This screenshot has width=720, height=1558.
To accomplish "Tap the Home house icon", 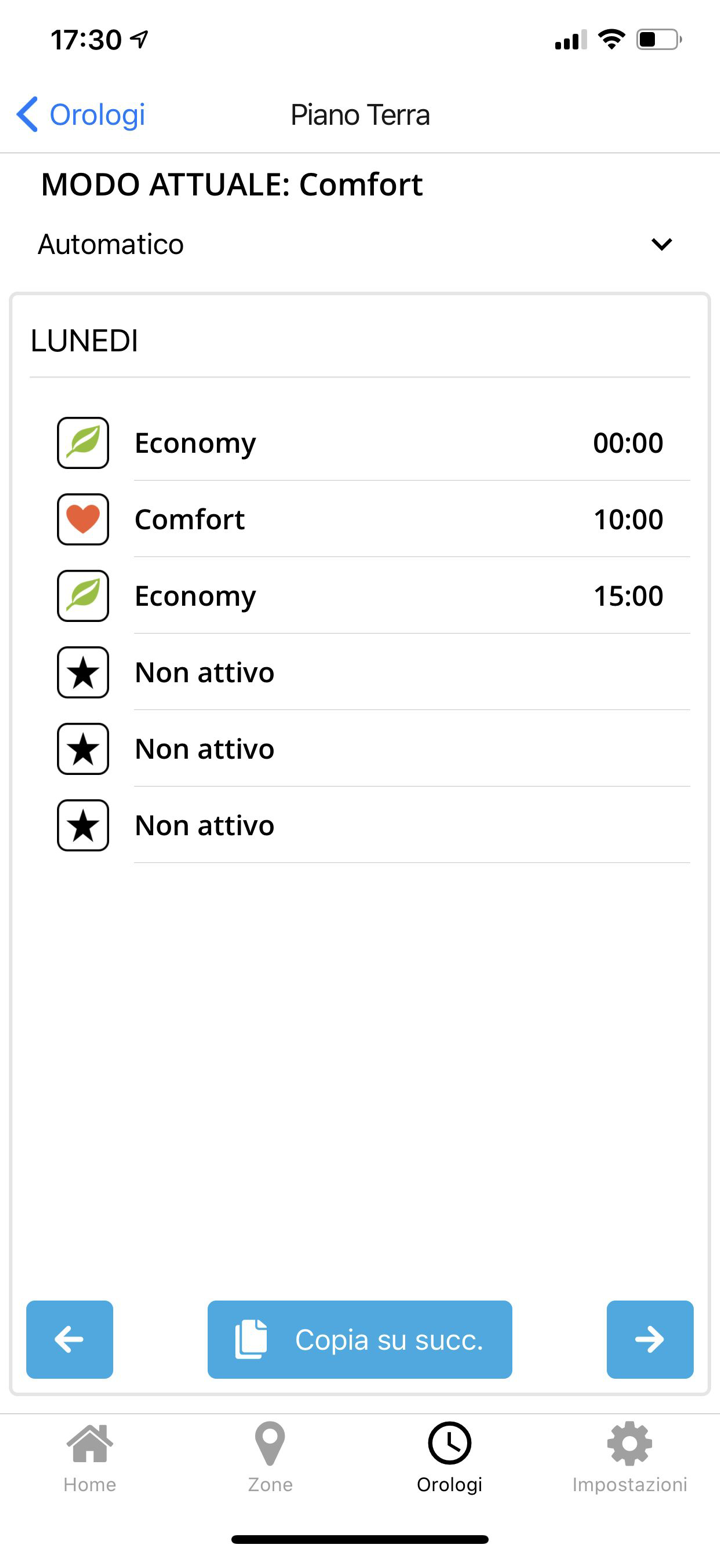I will pyautogui.click(x=89, y=1442).
